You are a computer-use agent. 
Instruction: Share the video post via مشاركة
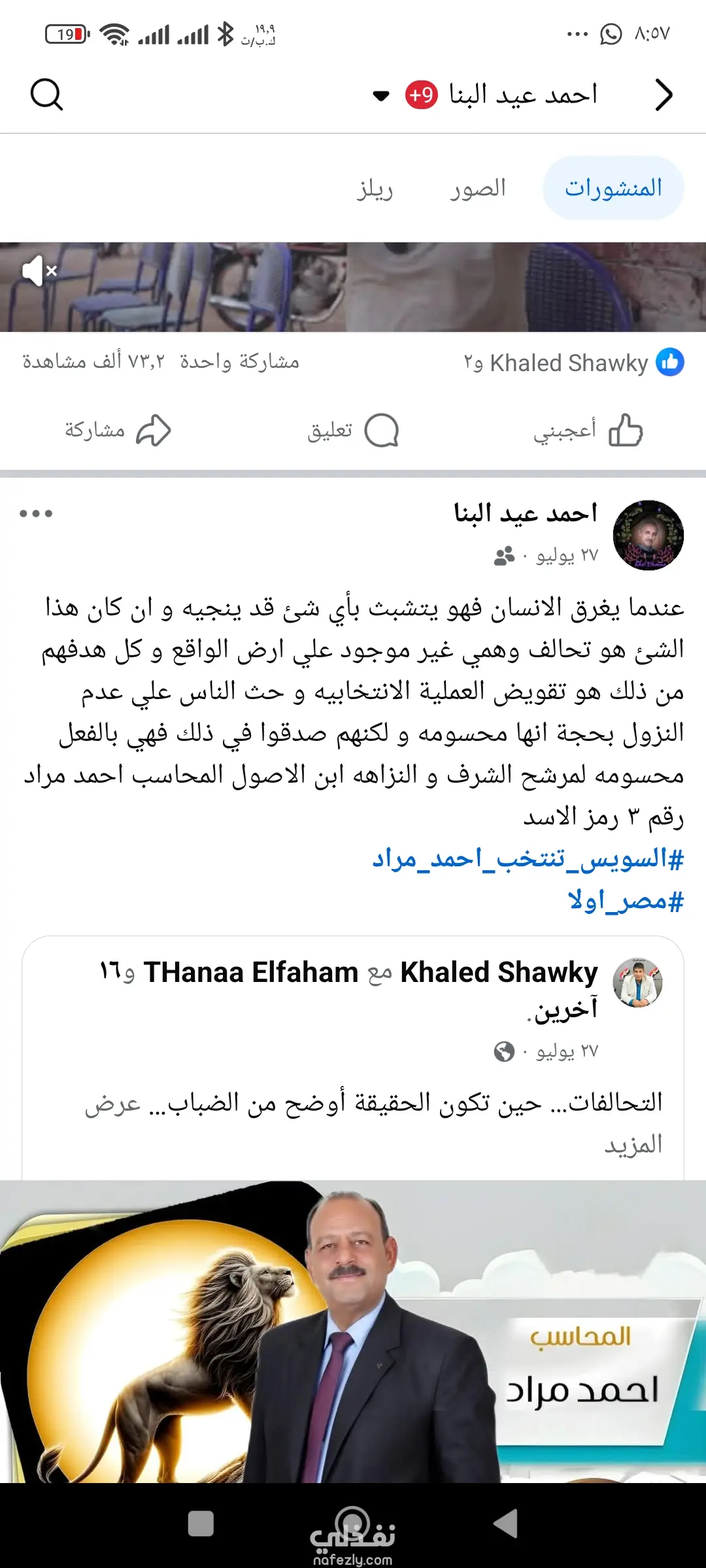pyautogui.click(x=118, y=431)
